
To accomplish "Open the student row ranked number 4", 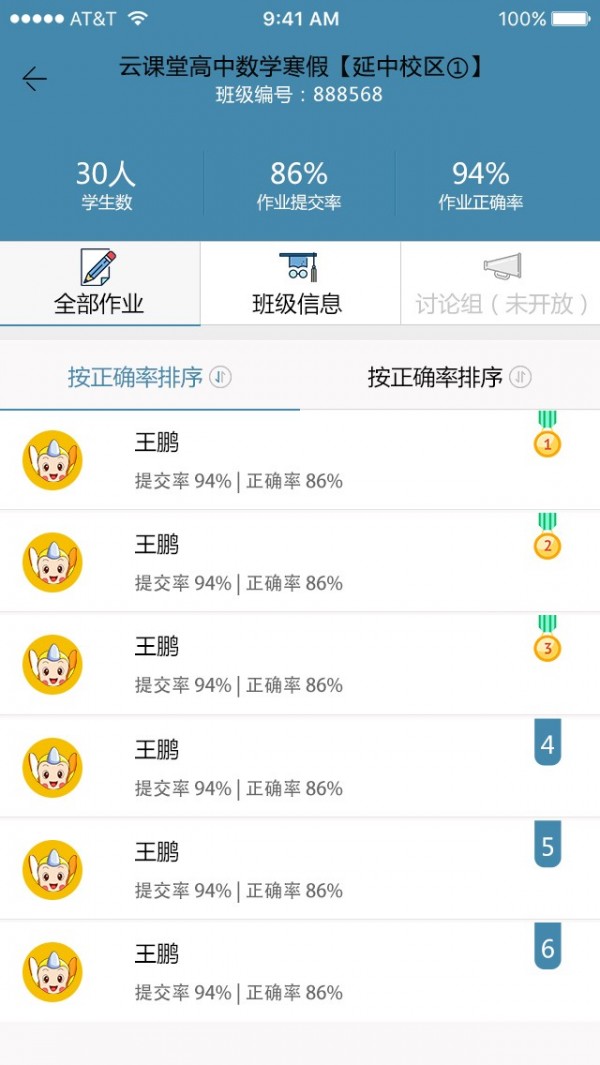I will [x=299, y=767].
